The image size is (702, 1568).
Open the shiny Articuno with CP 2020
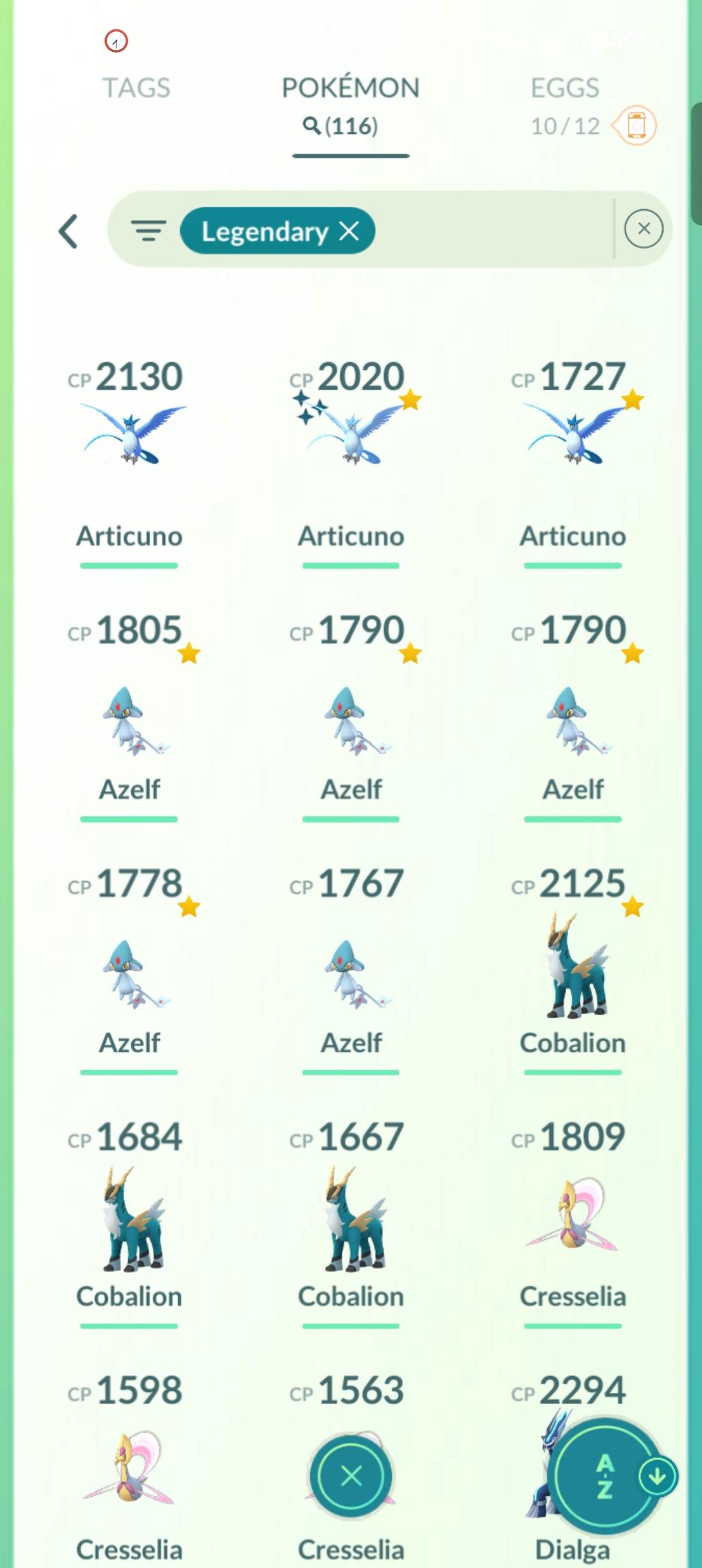(350, 437)
